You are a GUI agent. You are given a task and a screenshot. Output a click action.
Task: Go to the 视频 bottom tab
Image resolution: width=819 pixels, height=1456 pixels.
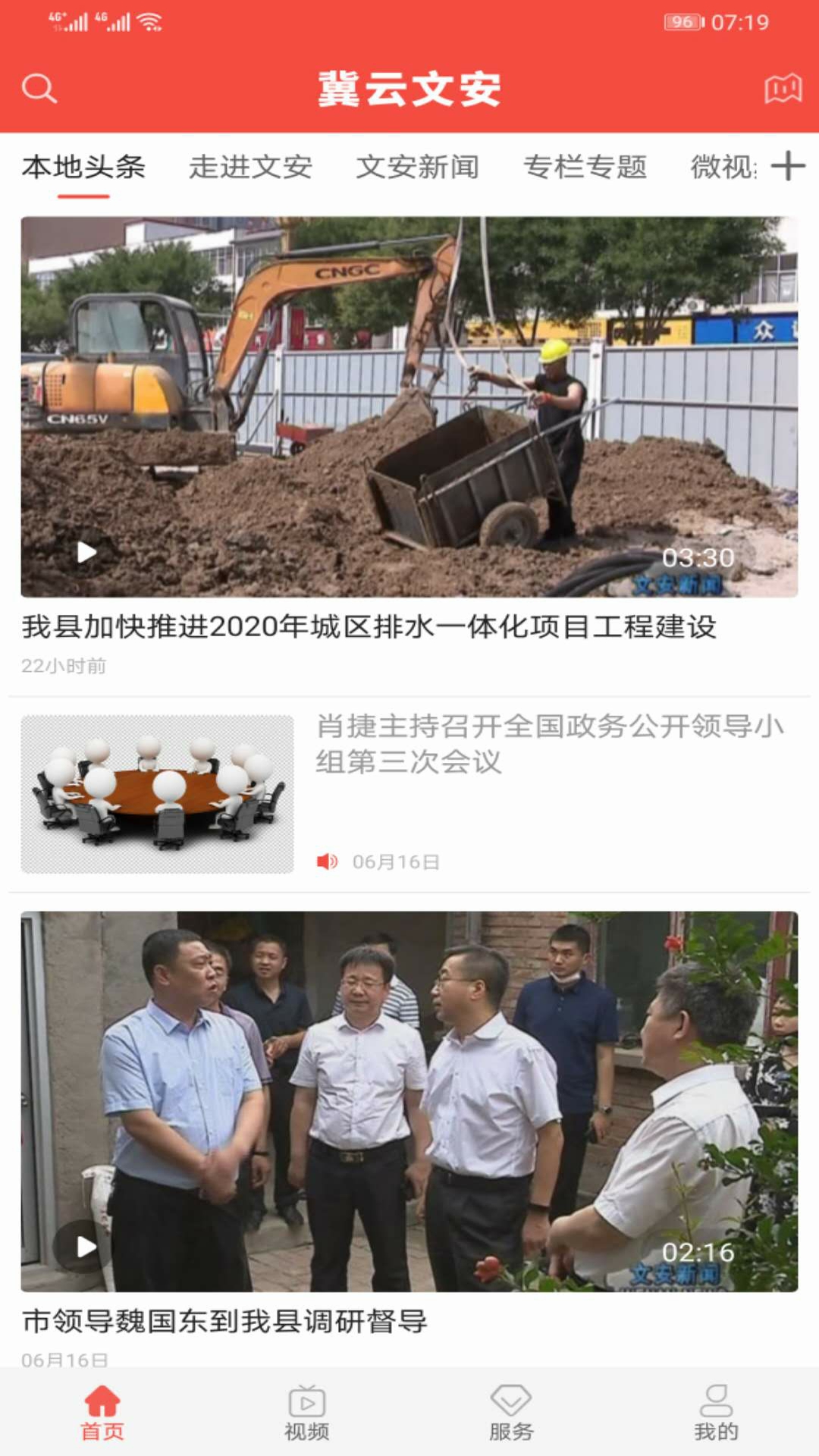307,1412
